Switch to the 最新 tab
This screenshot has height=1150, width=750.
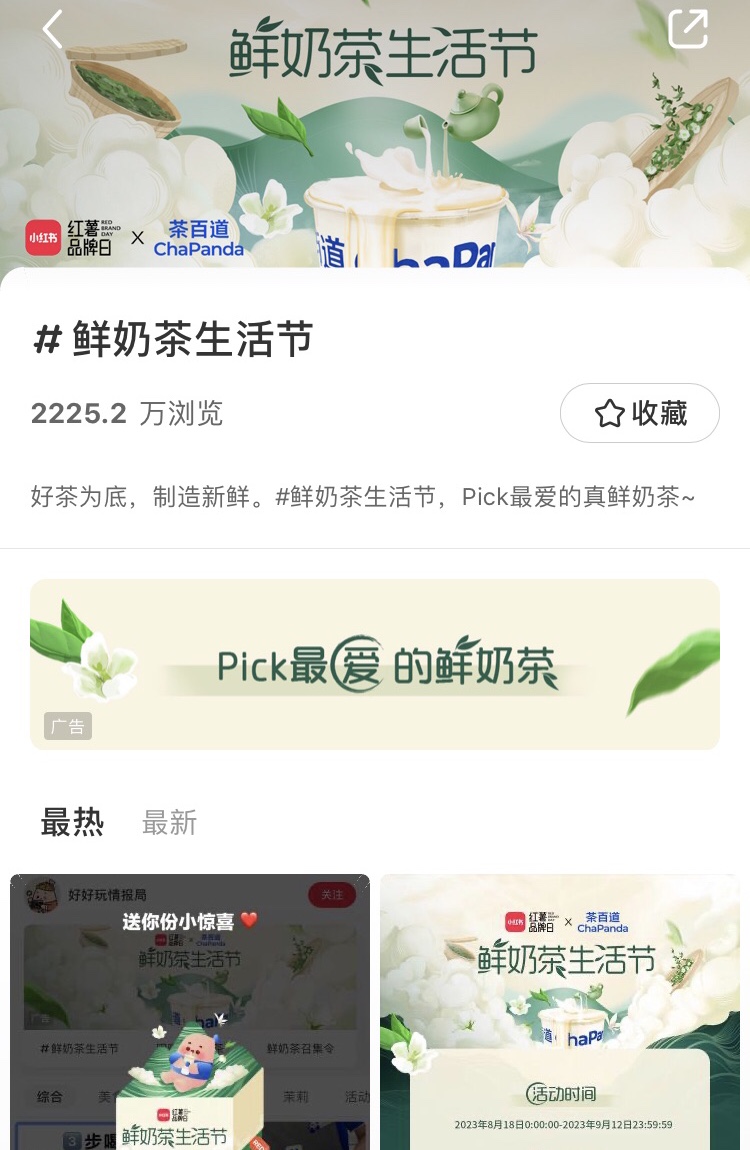[x=169, y=822]
